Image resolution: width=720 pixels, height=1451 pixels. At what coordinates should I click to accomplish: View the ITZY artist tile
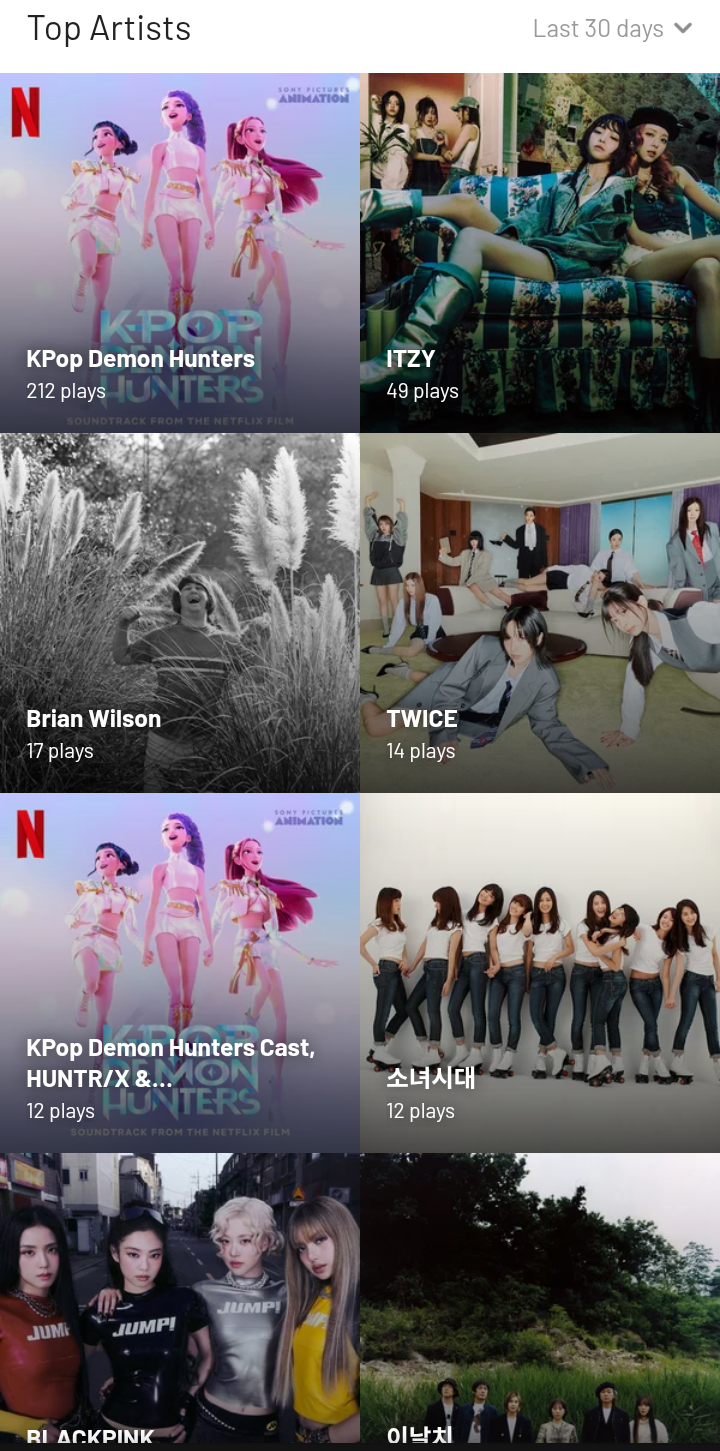pos(540,253)
